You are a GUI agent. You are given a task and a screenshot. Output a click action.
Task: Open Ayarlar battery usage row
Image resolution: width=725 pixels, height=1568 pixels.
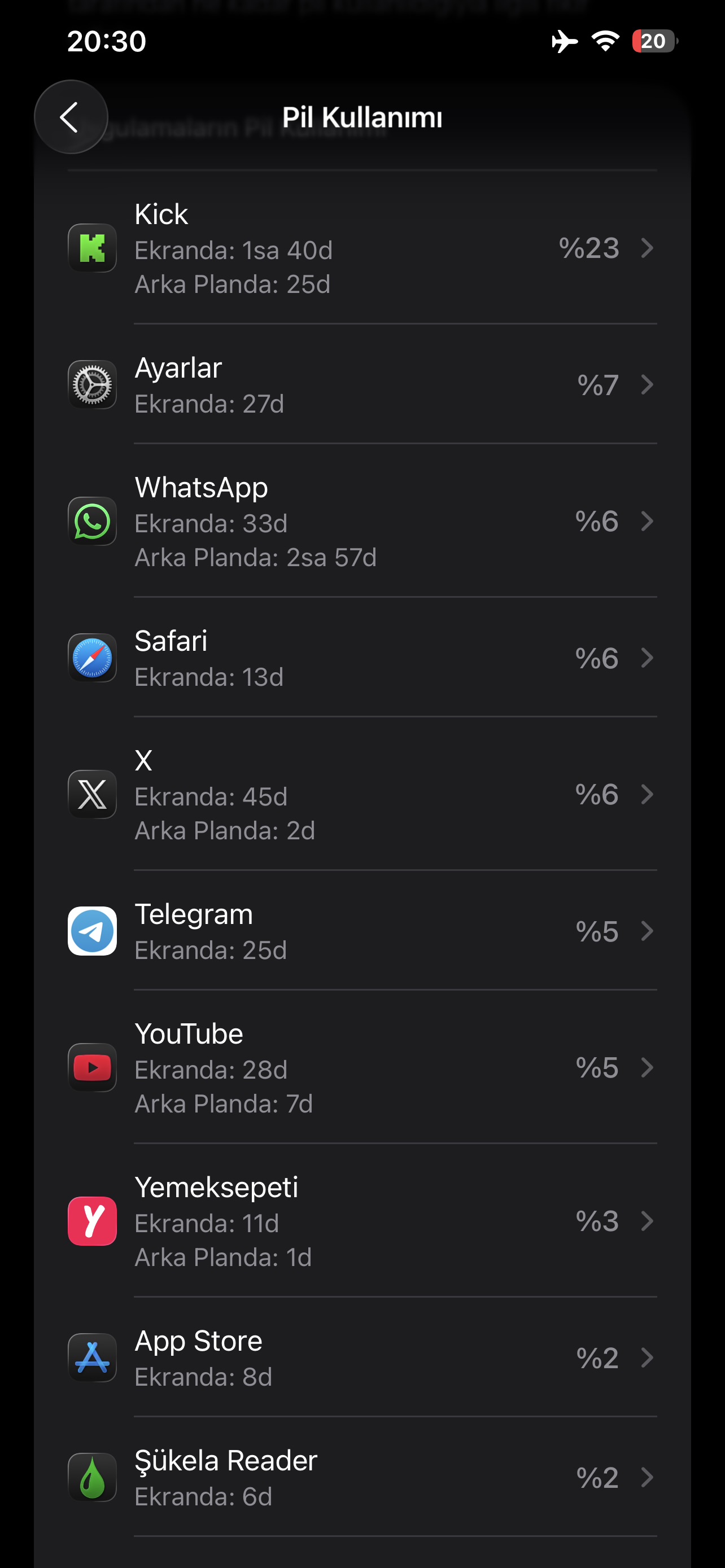362,385
